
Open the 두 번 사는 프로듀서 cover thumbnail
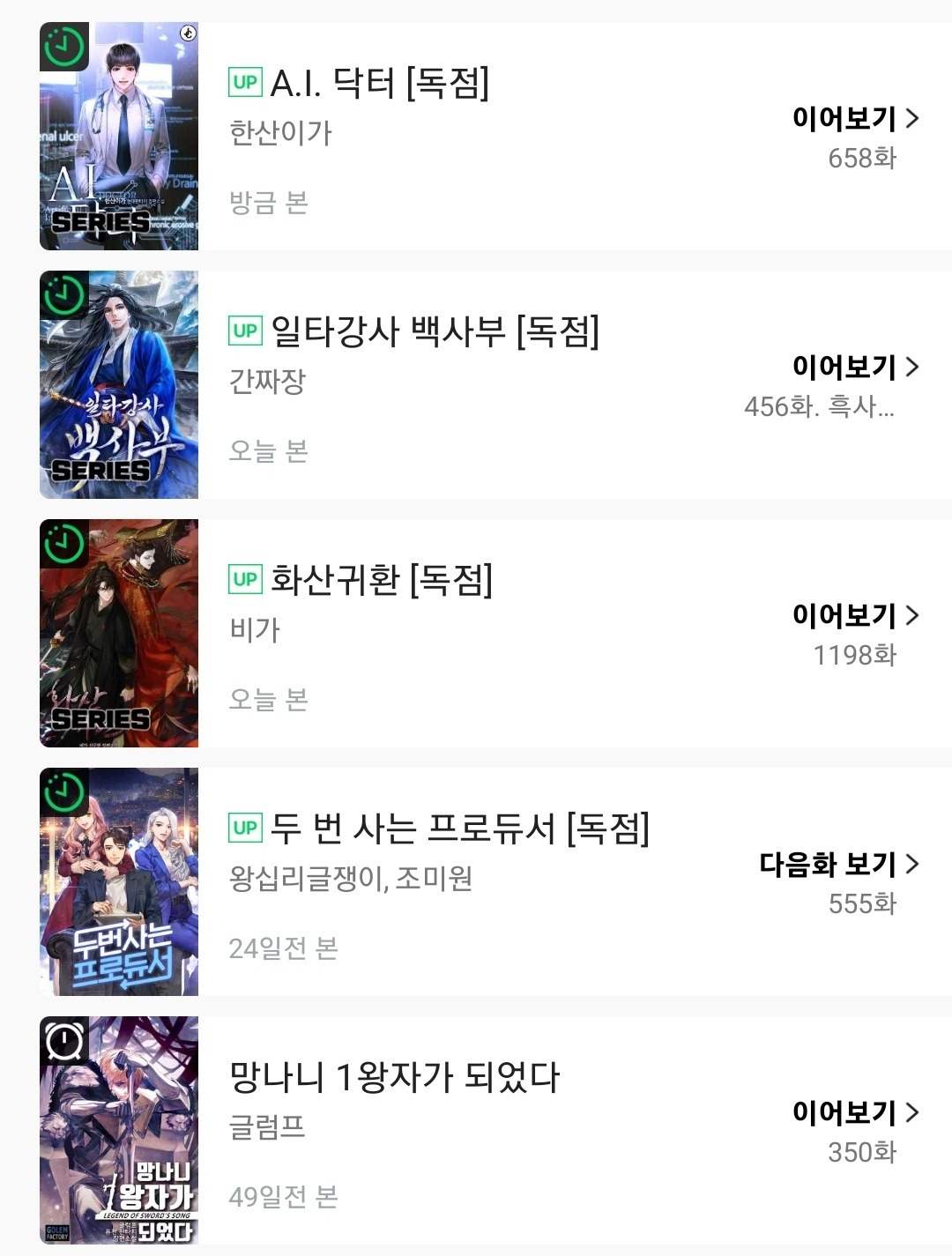(x=119, y=881)
